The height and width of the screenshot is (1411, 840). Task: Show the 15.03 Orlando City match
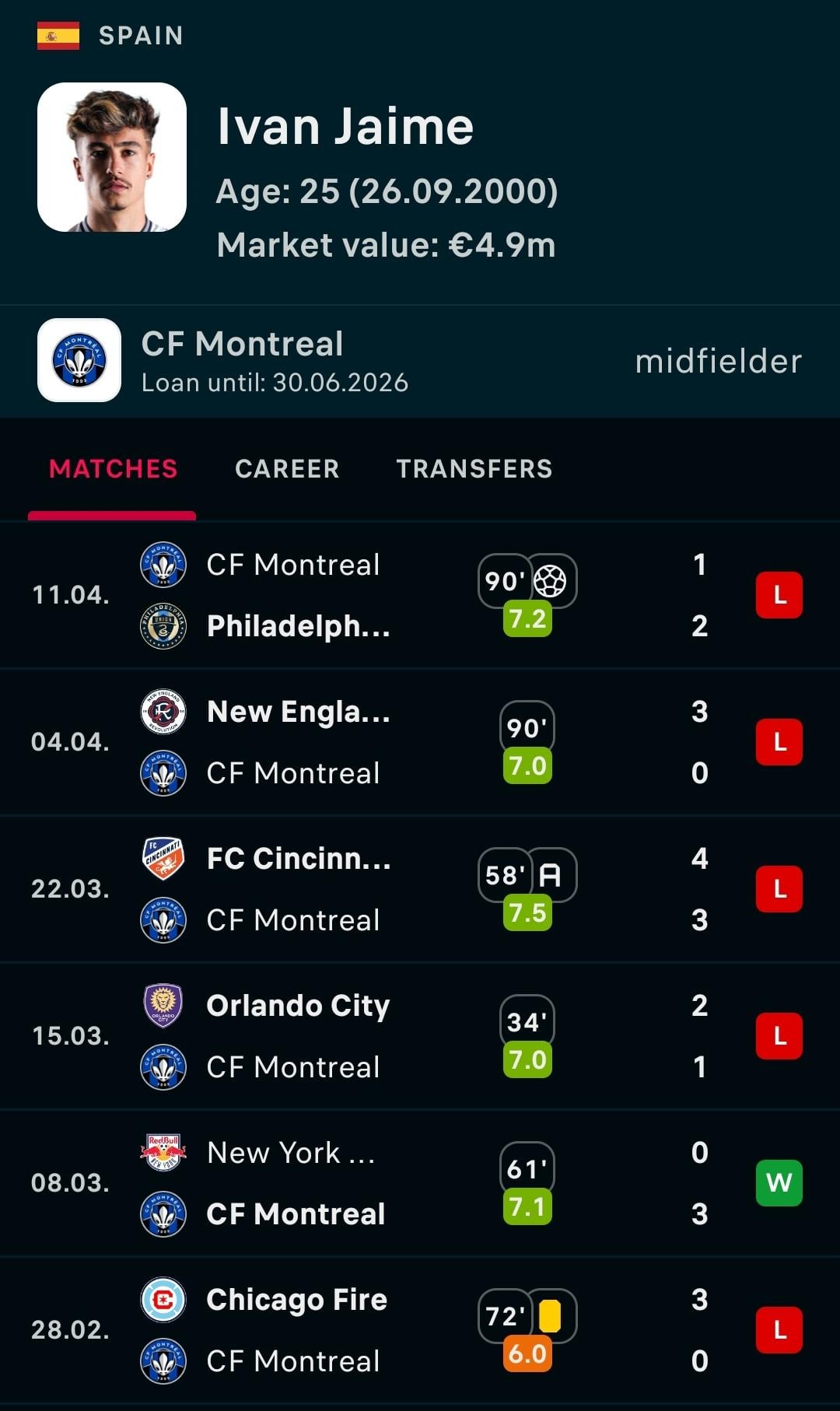coord(420,1036)
